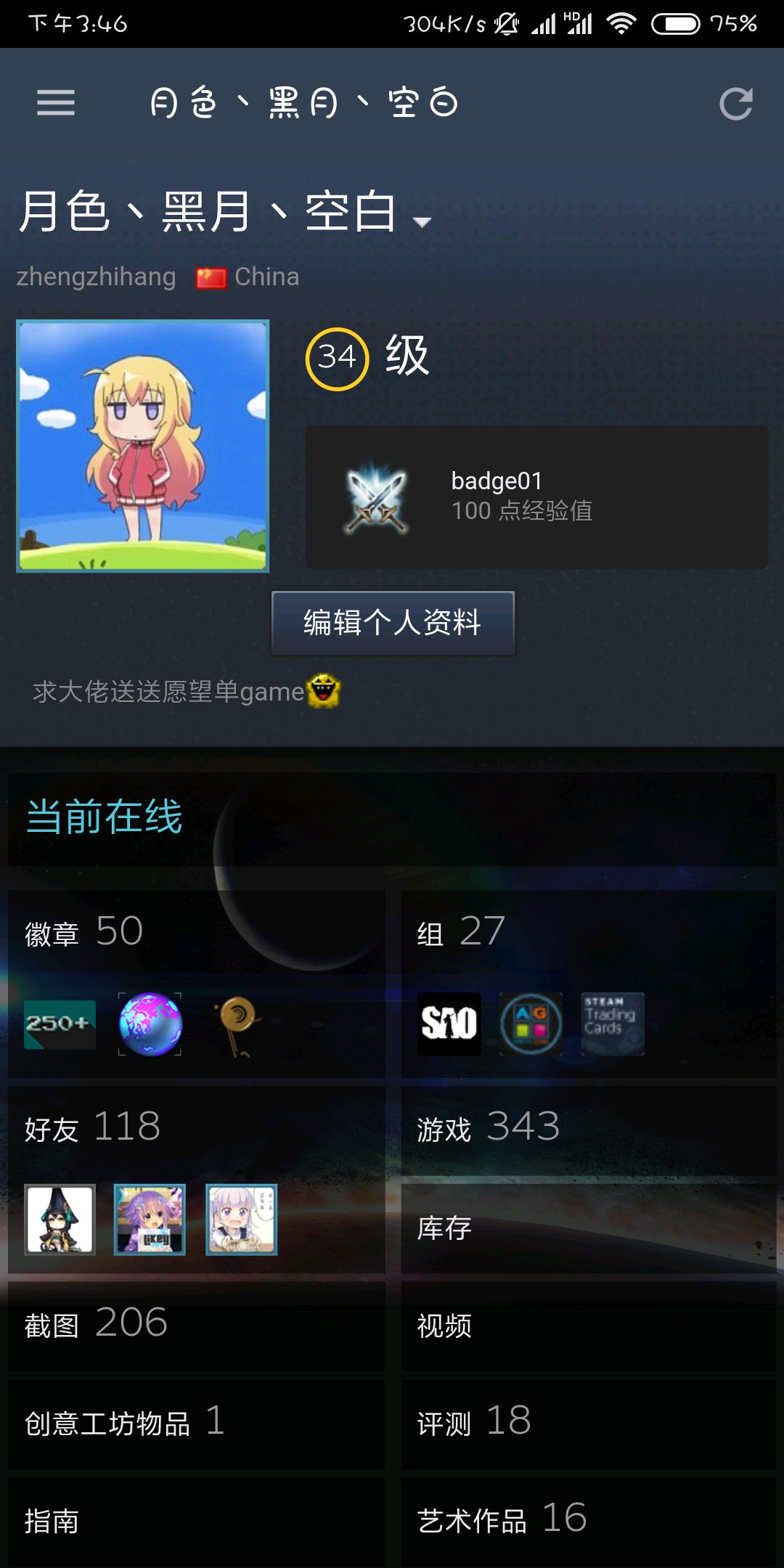Open the 250+ games badge icon

60,1024
